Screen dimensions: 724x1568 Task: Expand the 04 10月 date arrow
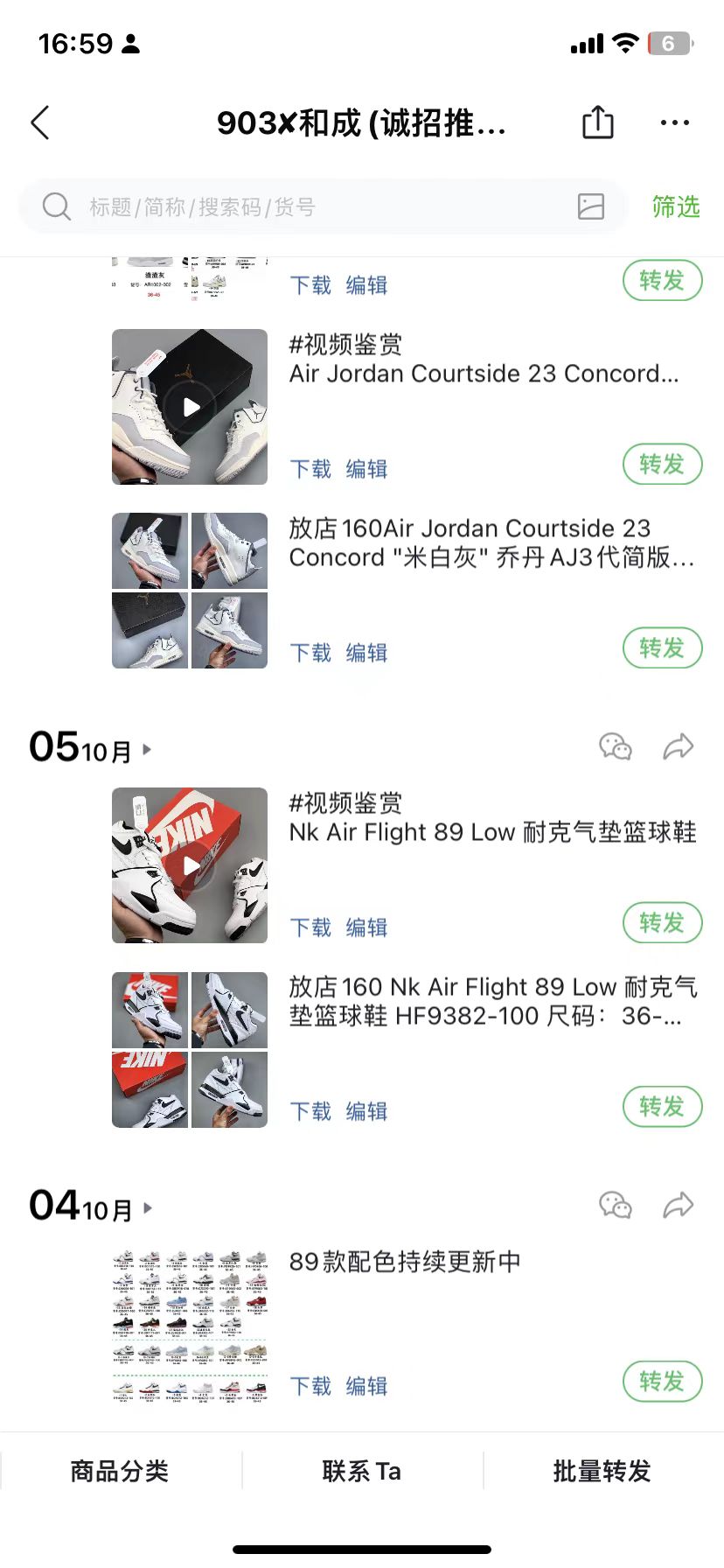(x=147, y=1208)
